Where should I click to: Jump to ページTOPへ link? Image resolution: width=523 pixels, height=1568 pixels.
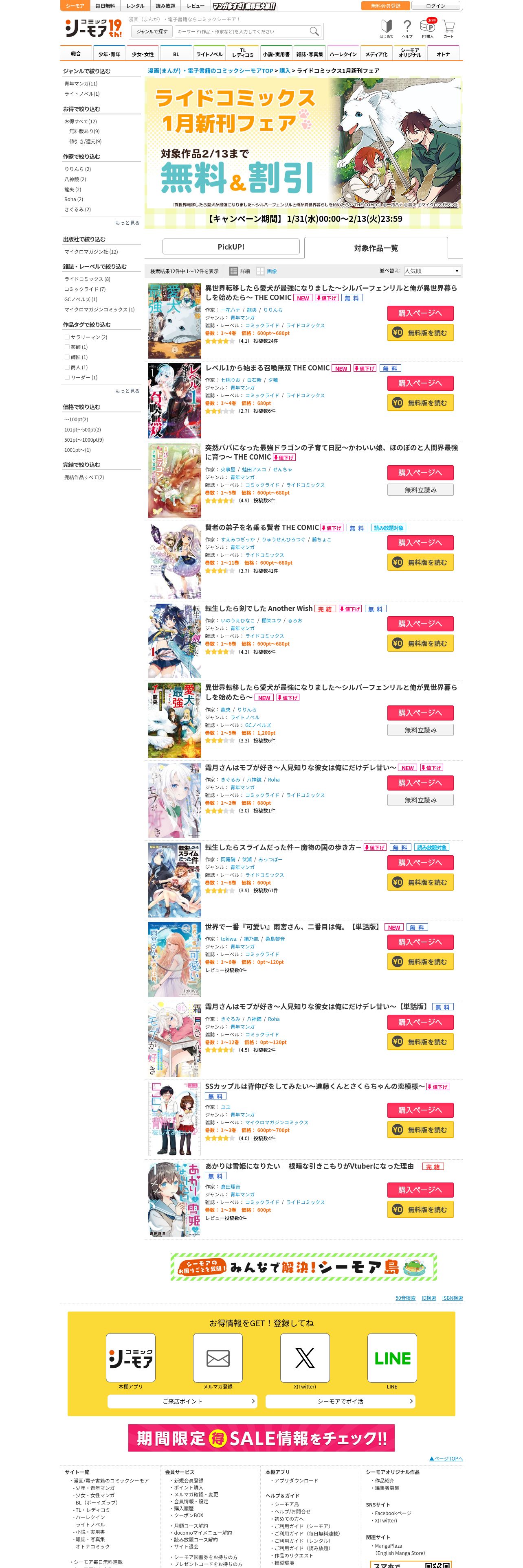(446, 1459)
